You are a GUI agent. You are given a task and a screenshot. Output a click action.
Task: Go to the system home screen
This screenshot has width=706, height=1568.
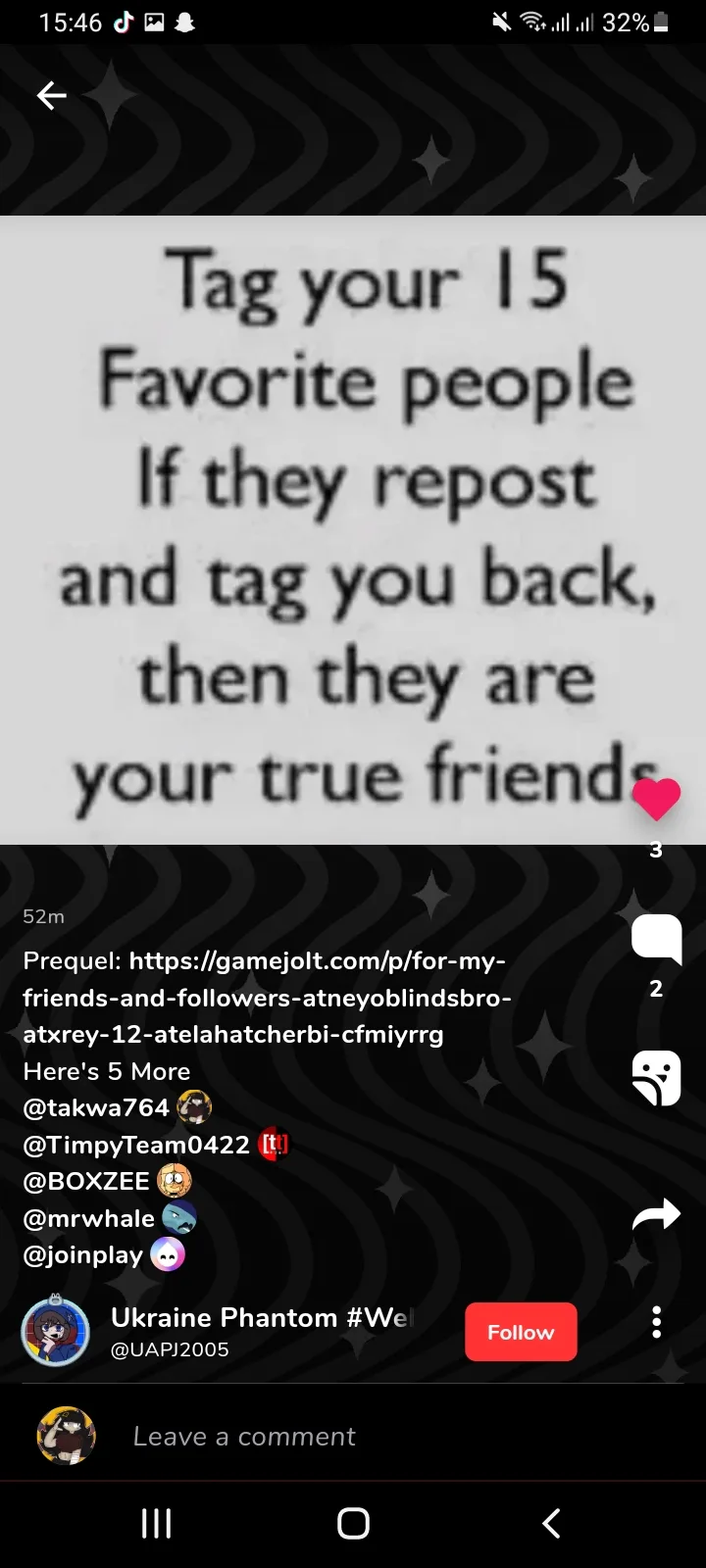tap(353, 1523)
